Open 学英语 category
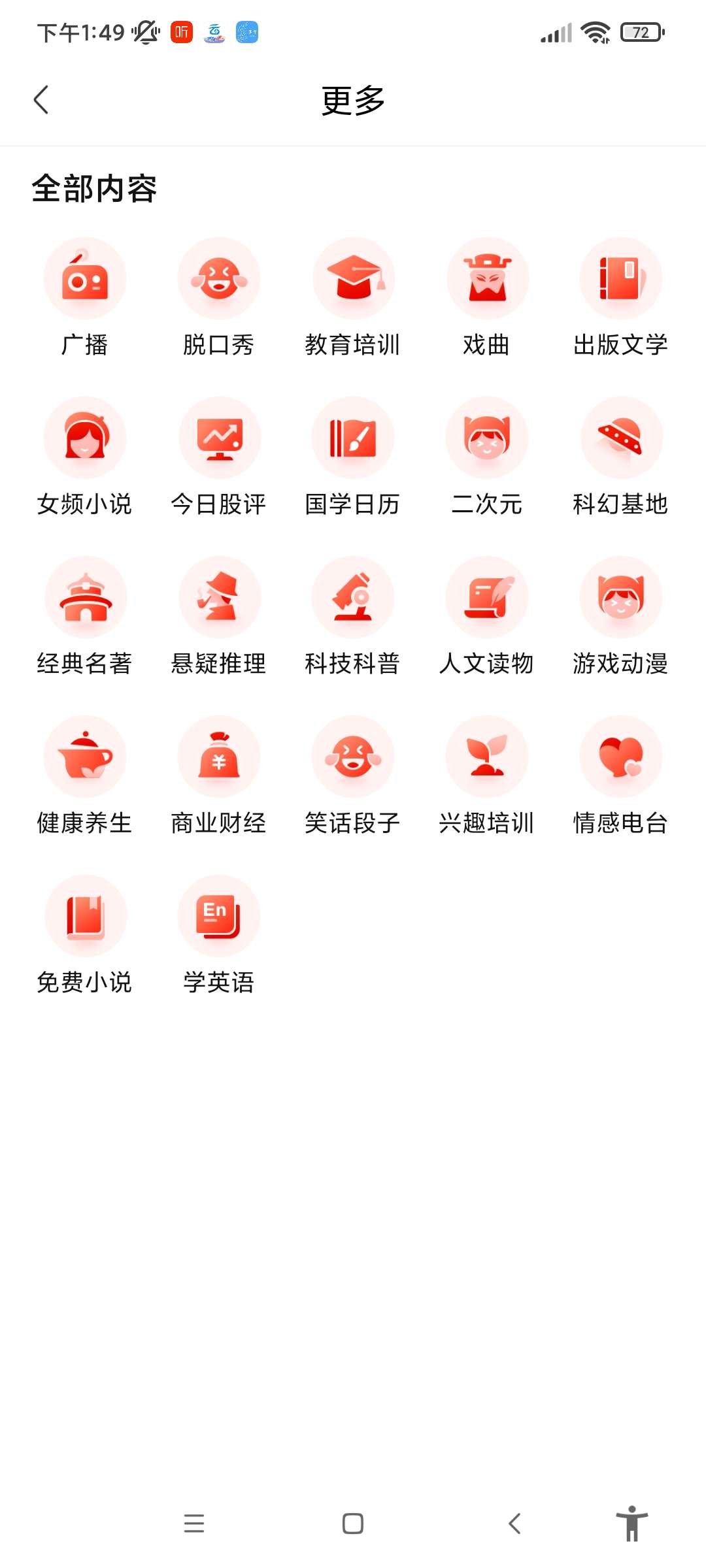Image resolution: width=706 pixels, height=1568 pixels. tap(219, 917)
